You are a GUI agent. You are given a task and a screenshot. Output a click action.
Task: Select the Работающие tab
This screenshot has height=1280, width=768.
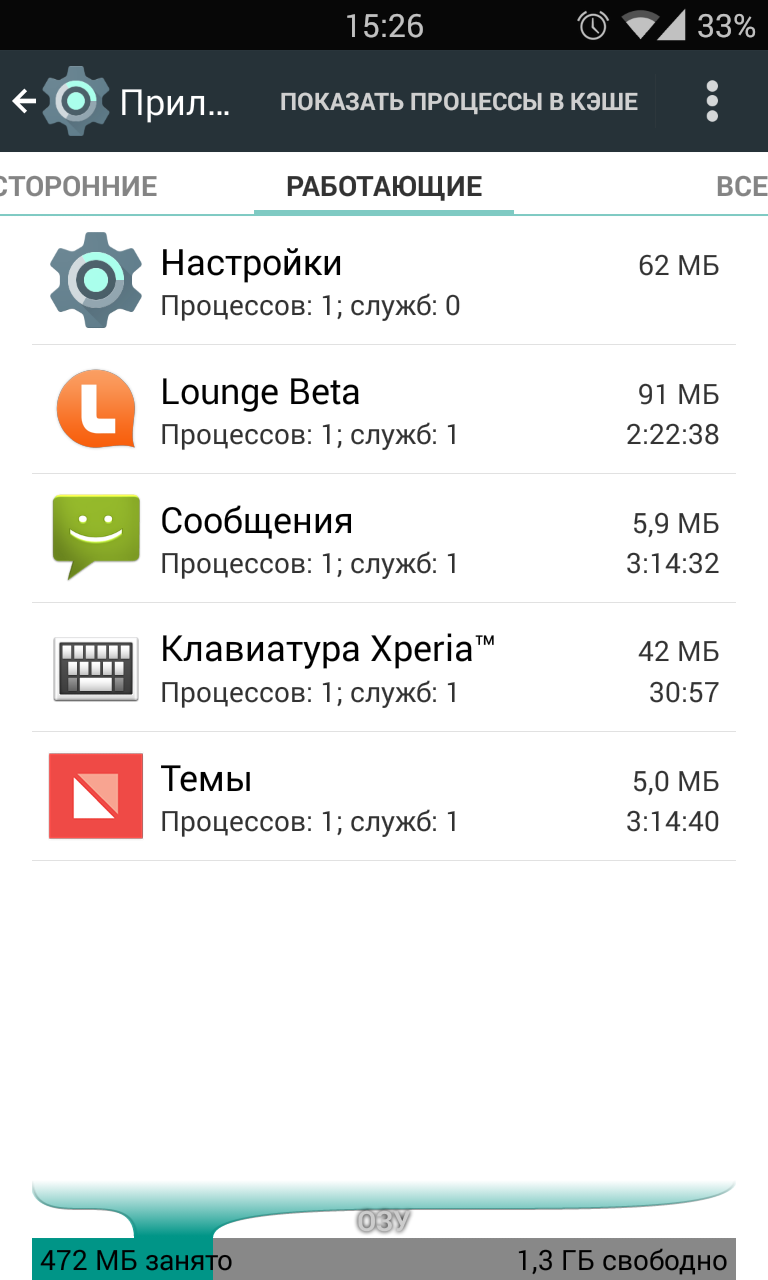(384, 186)
